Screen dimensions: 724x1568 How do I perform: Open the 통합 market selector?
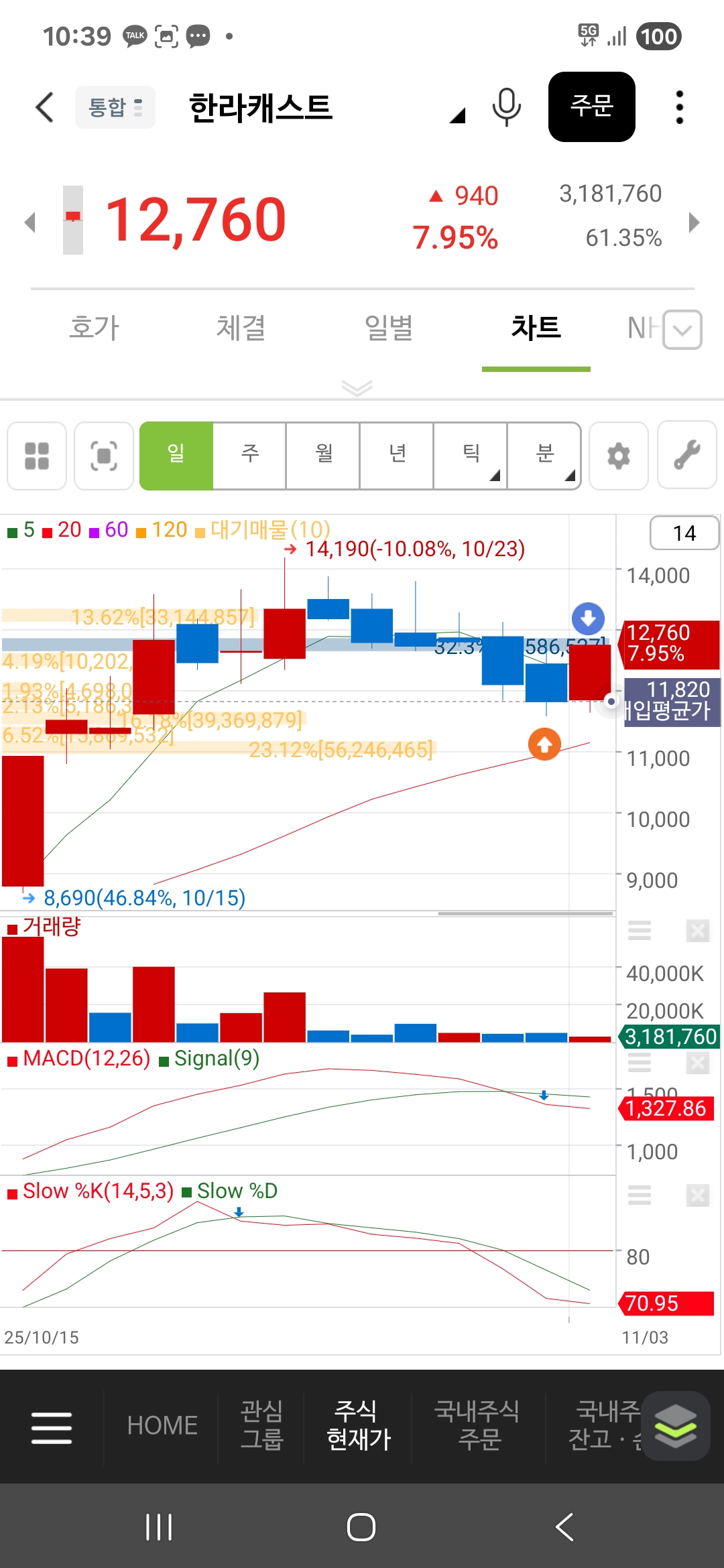[x=115, y=107]
